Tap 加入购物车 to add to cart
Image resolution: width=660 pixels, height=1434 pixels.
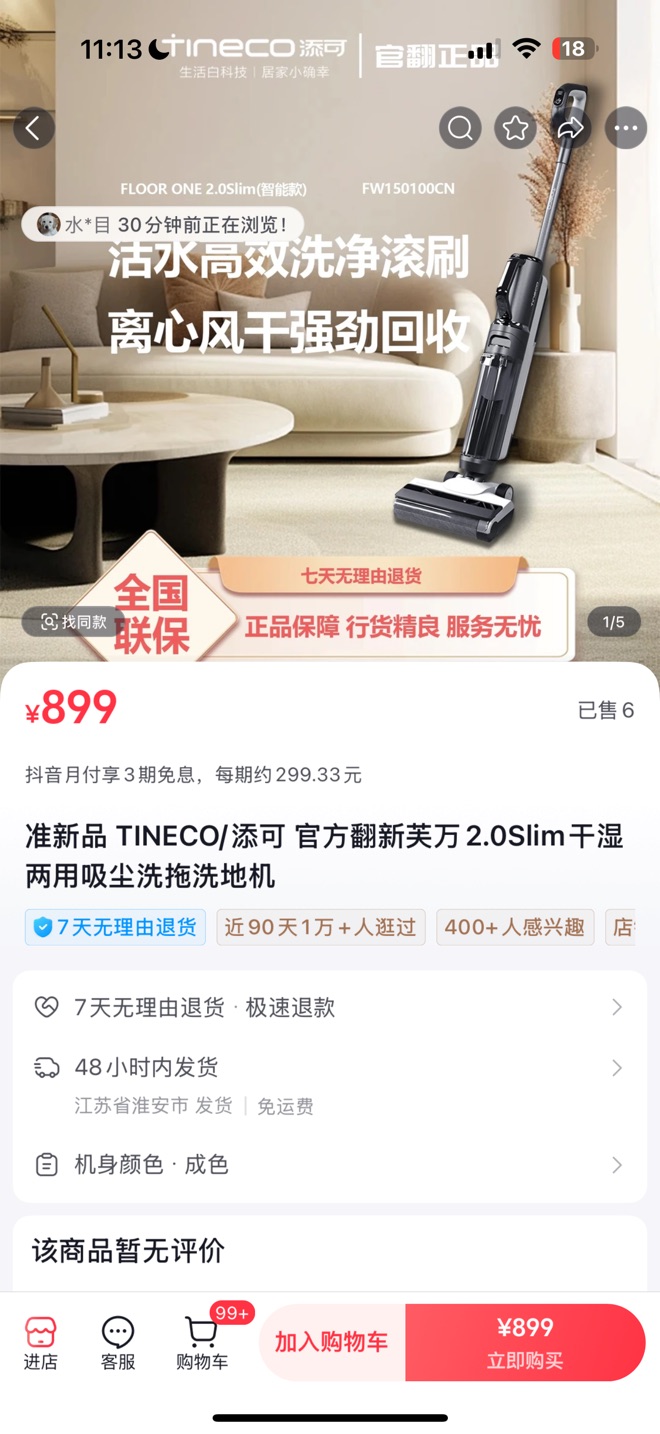[x=332, y=1342]
